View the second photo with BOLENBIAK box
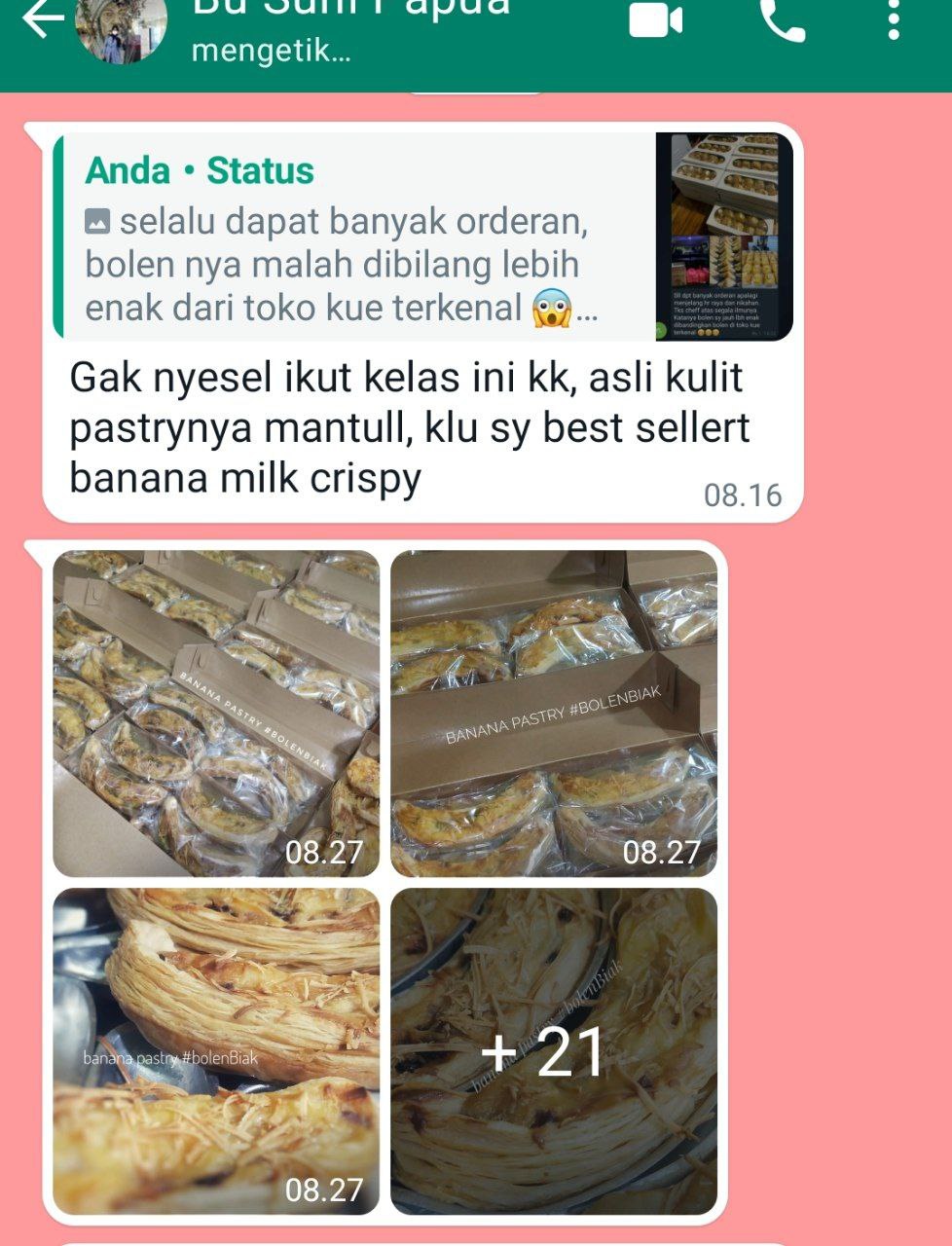This screenshot has width=952, height=1246. [x=554, y=714]
